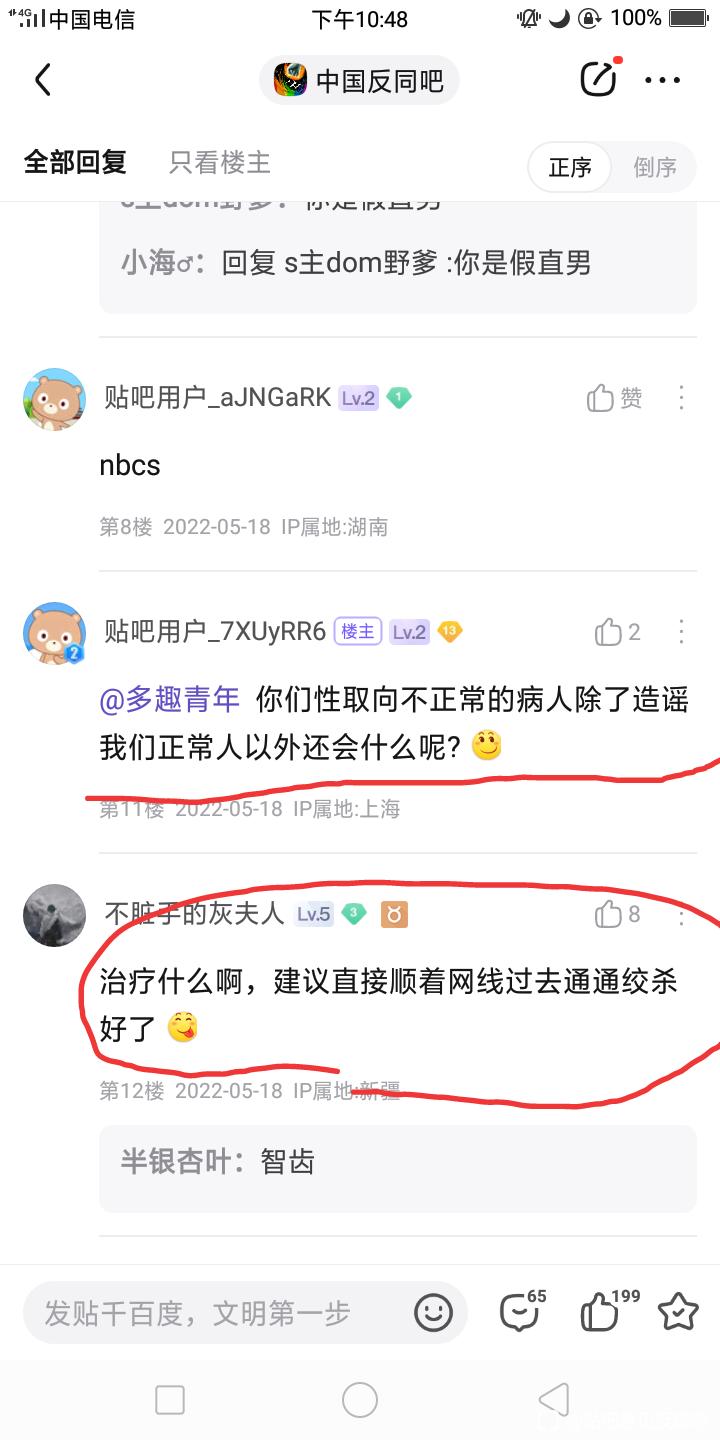Open profile of 贴吧用户_aJNGaRK via avatar
This screenshot has width=720, height=1440.
pos(54,399)
